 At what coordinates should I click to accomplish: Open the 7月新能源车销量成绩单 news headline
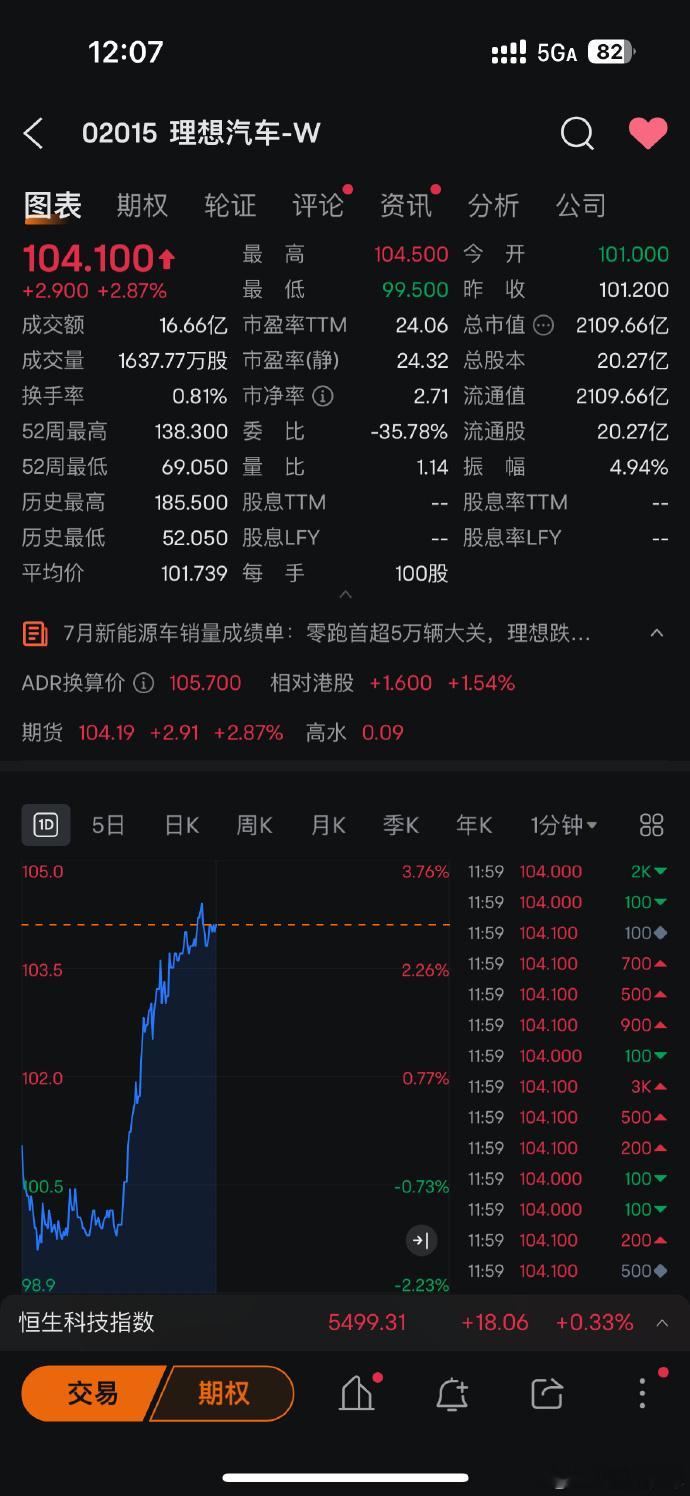click(326, 633)
